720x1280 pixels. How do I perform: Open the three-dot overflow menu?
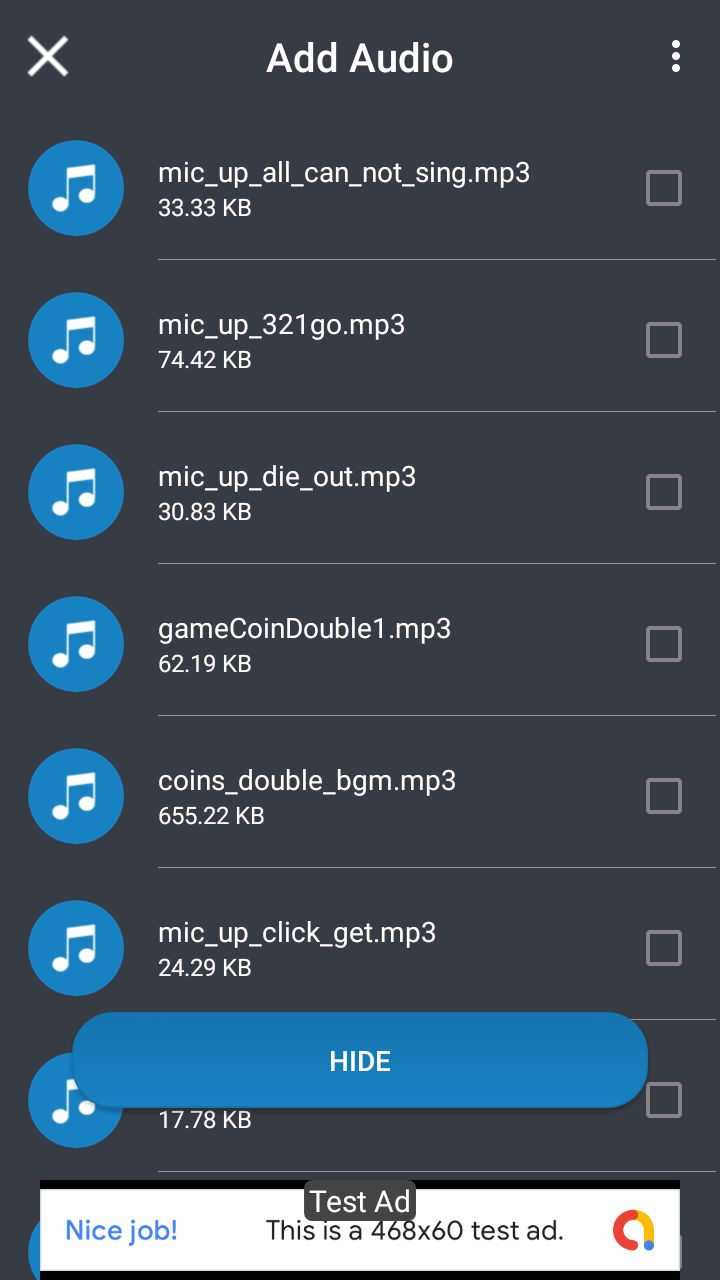pos(676,57)
